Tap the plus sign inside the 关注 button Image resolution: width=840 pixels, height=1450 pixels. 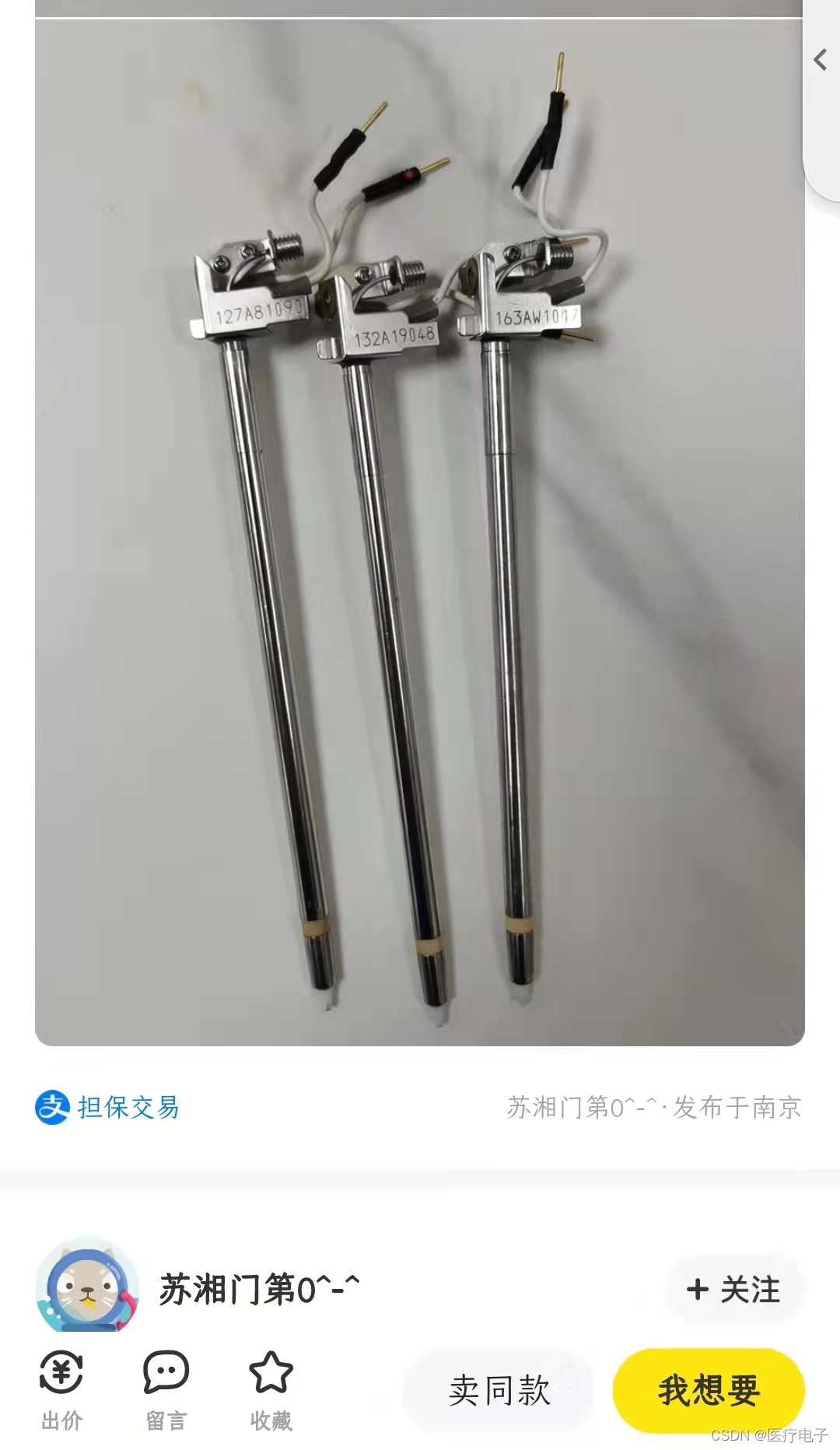click(x=698, y=1287)
